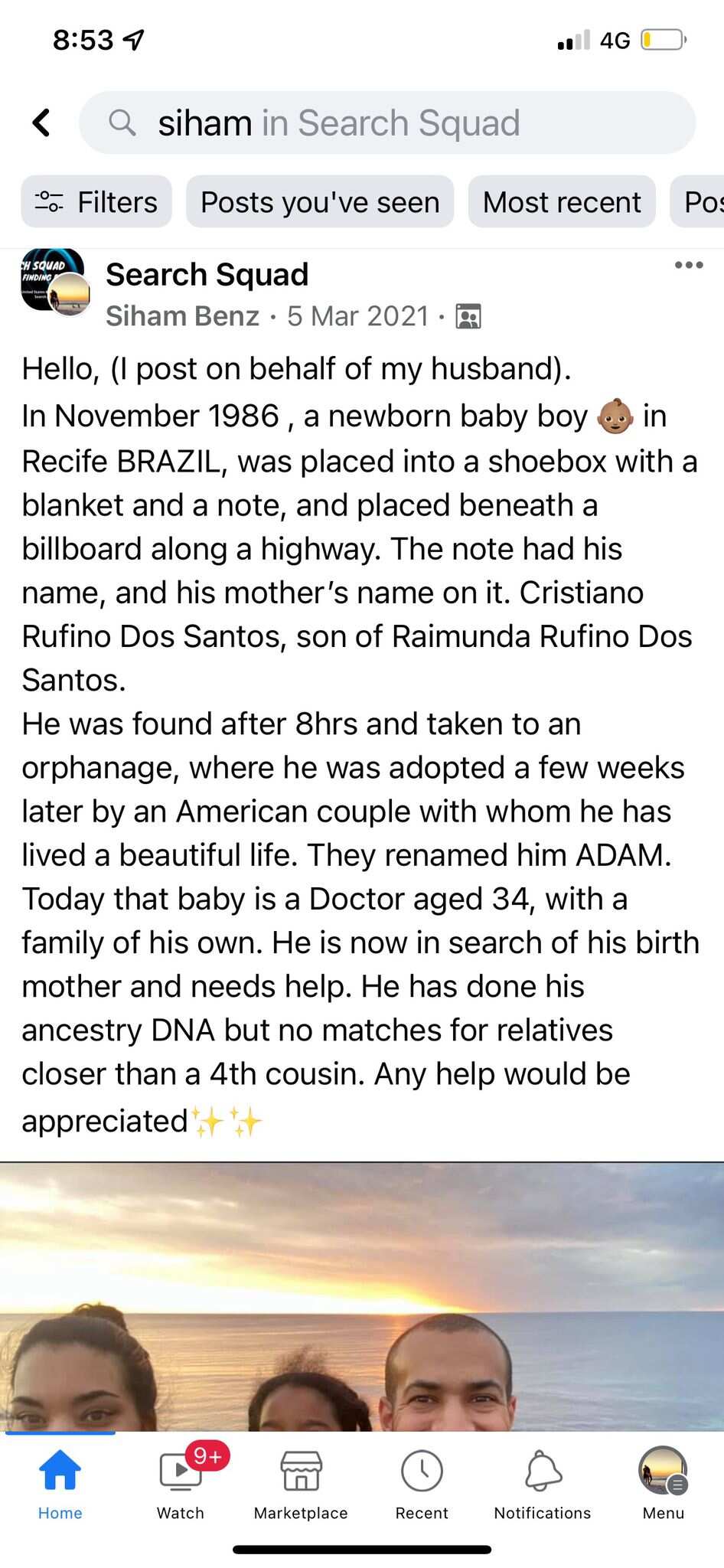This screenshot has width=724, height=1568.
Task: Go back using the arrow
Action: 41,122
